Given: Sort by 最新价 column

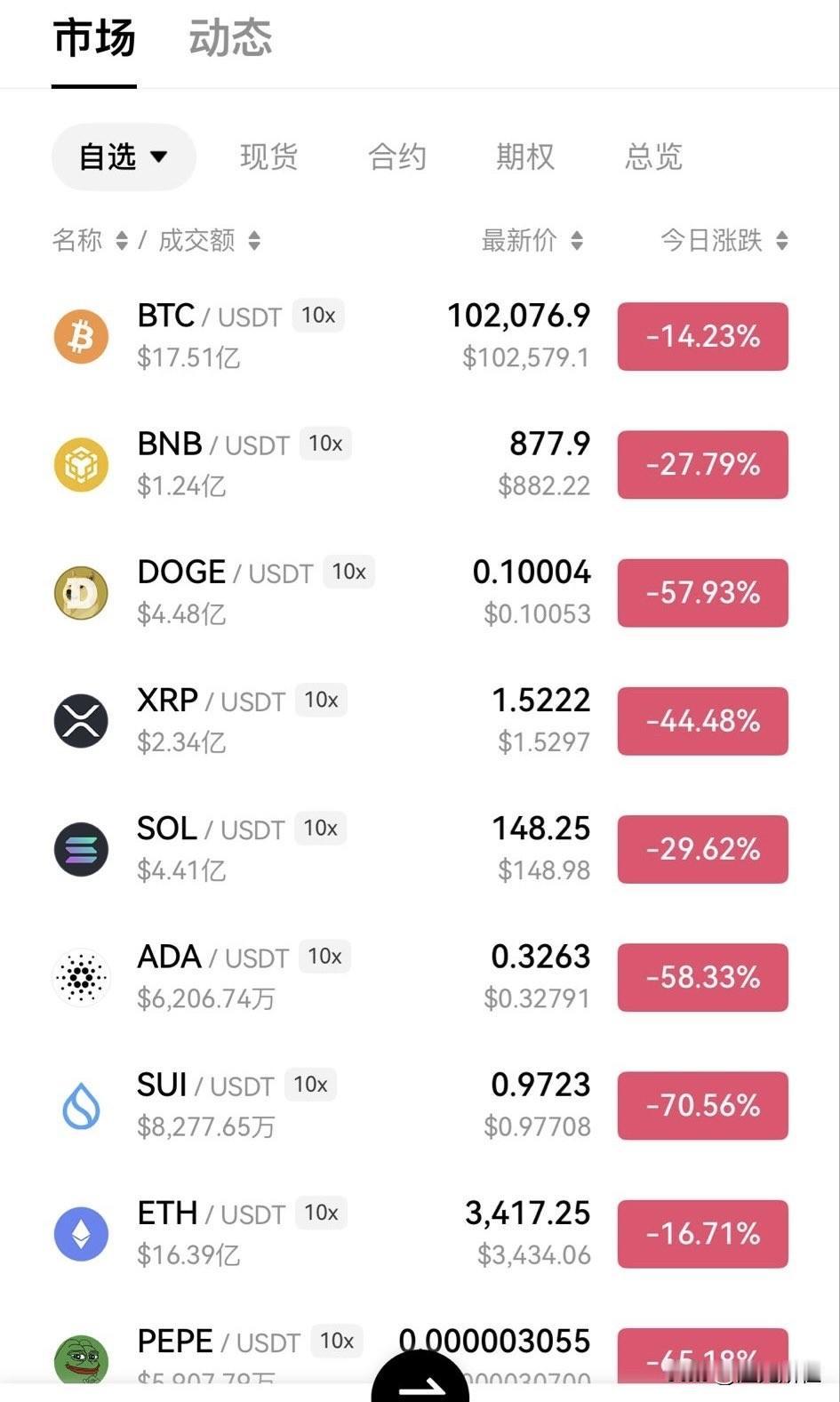Looking at the screenshot, I should point(532,240).
